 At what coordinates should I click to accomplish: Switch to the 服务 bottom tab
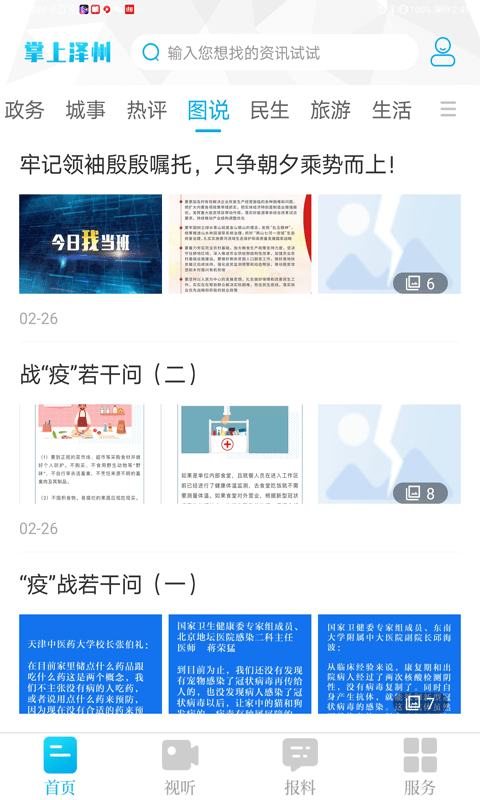(420, 767)
